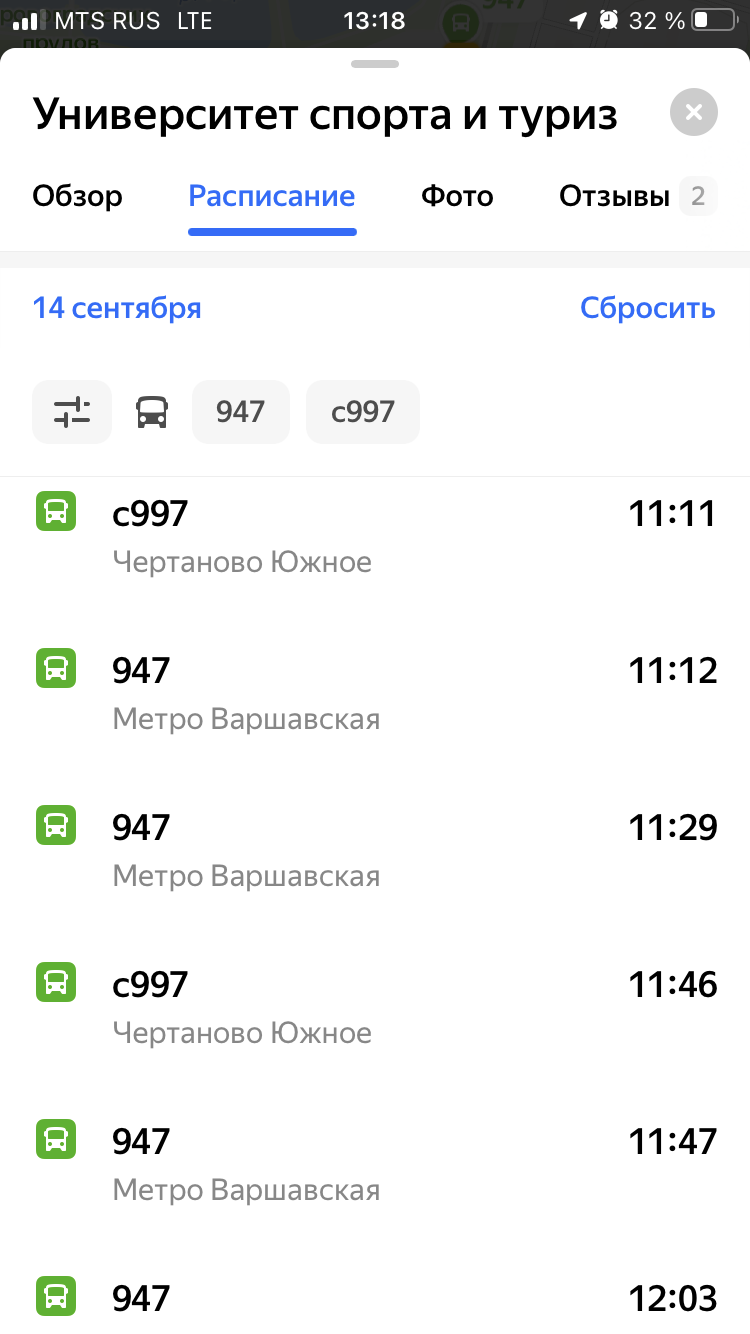Open 947 departure at 11:12

[375, 692]
